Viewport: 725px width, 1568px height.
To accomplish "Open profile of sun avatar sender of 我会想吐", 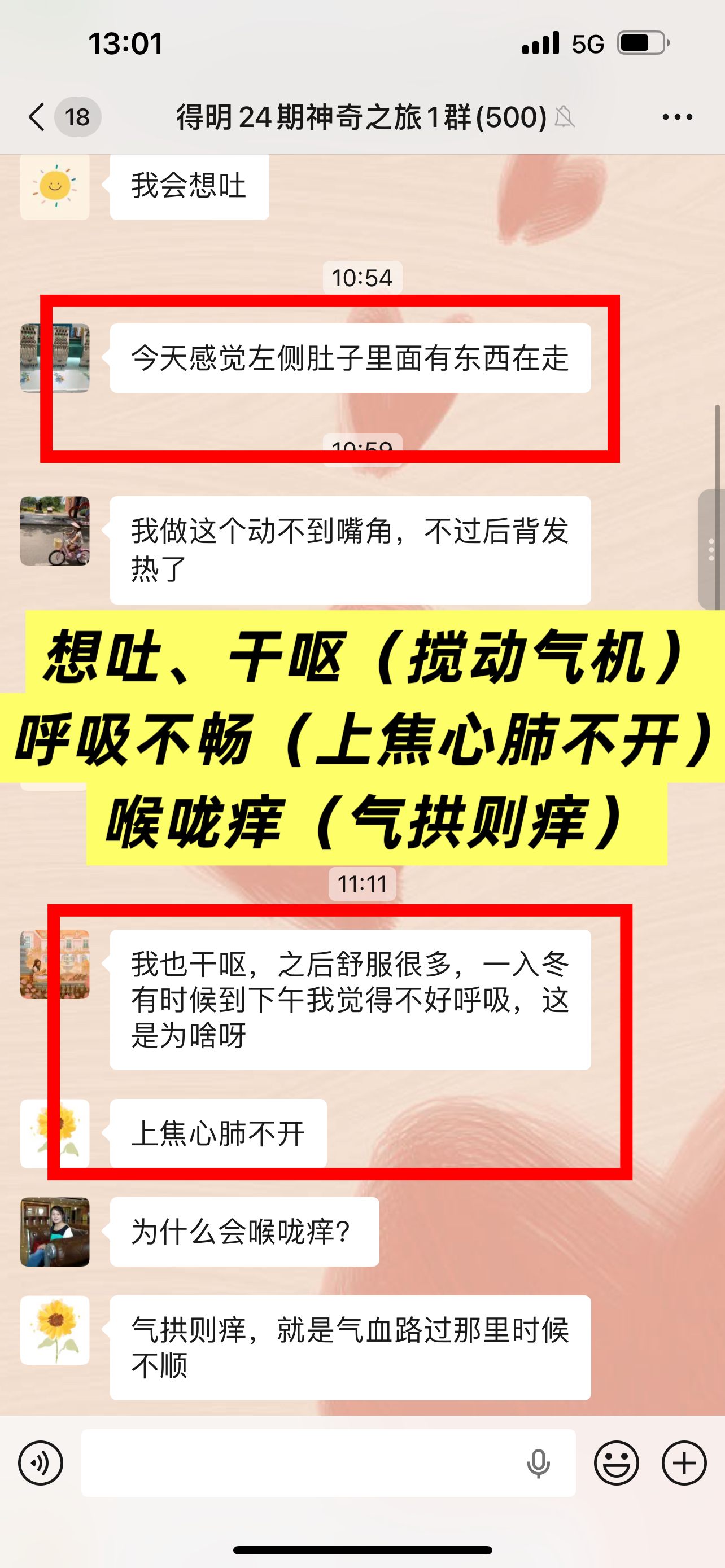I will 55,186.
